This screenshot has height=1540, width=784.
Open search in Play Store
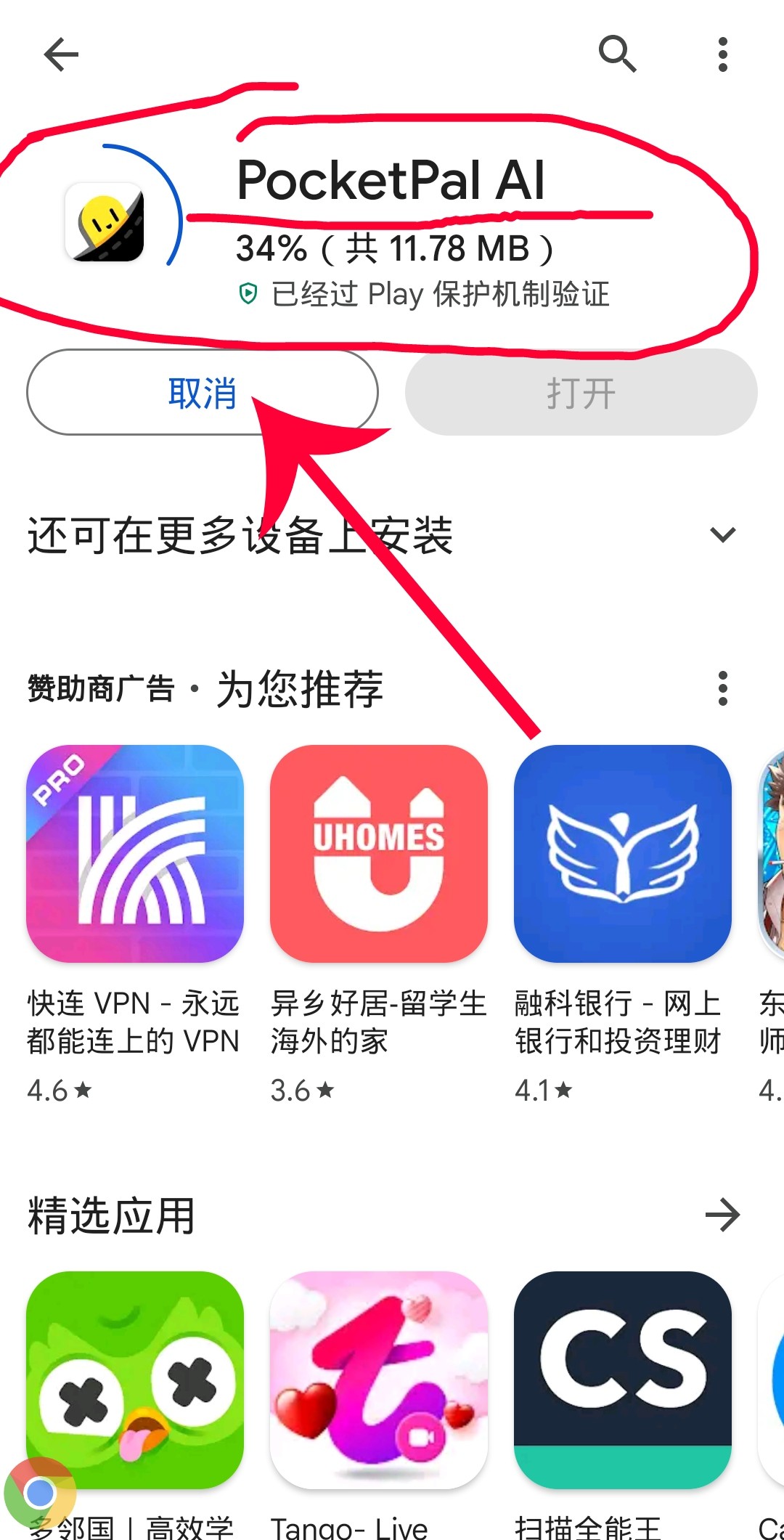[x=617, y=54]
